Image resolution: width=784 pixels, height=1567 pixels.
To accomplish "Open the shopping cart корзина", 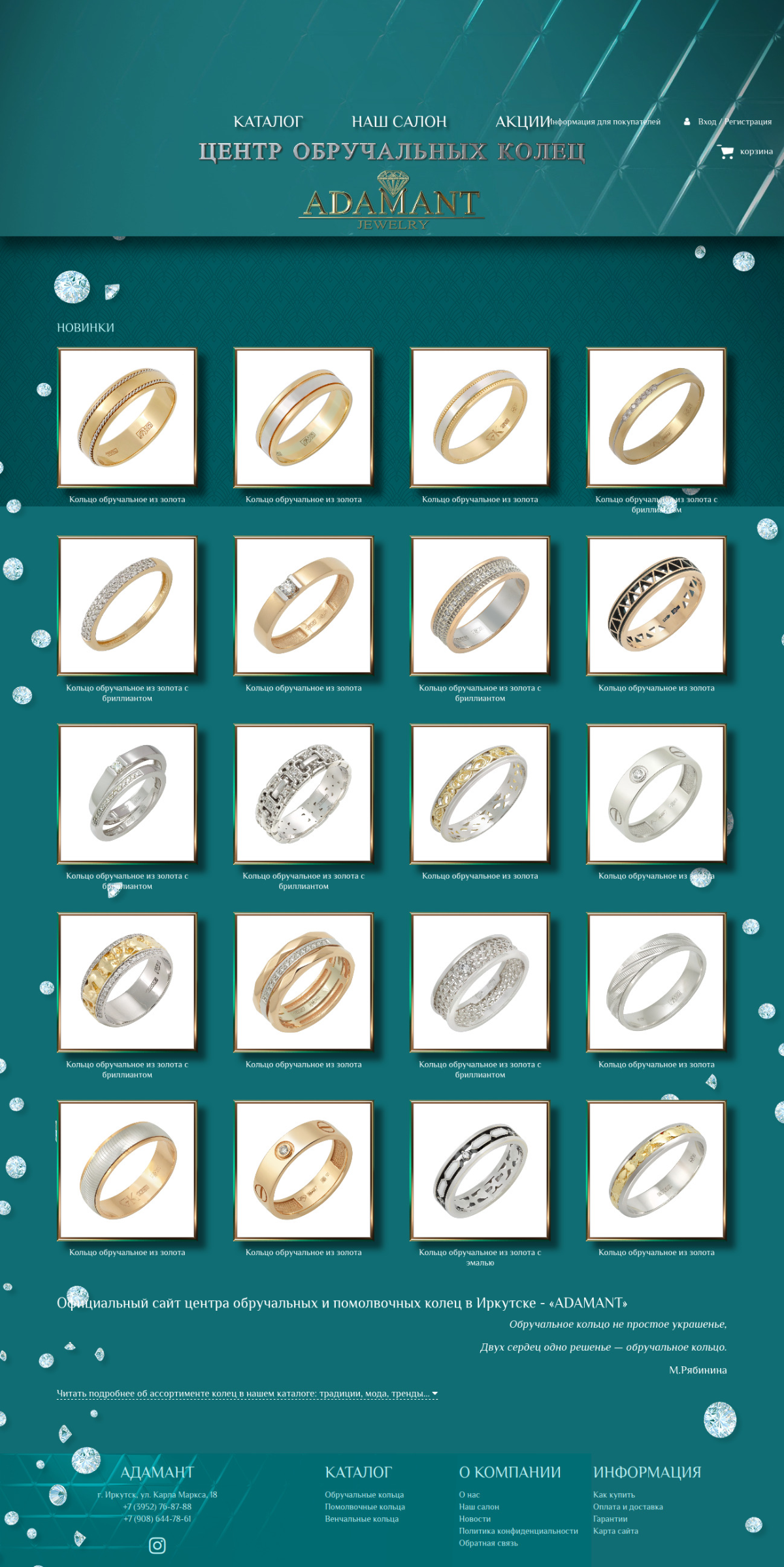I will pos(745,152).
